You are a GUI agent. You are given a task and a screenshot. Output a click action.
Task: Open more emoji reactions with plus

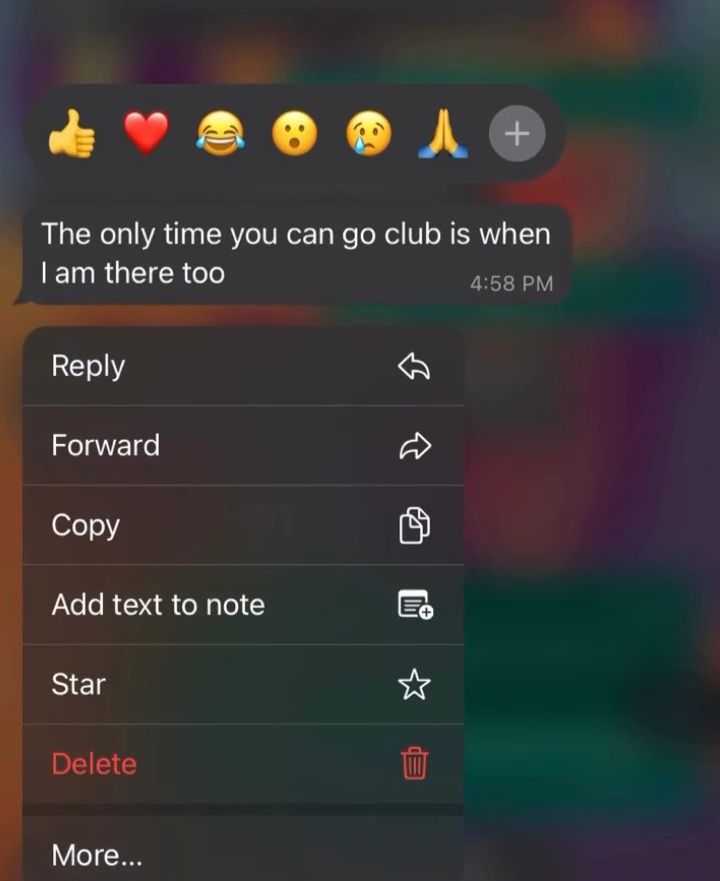coord(516,133)
